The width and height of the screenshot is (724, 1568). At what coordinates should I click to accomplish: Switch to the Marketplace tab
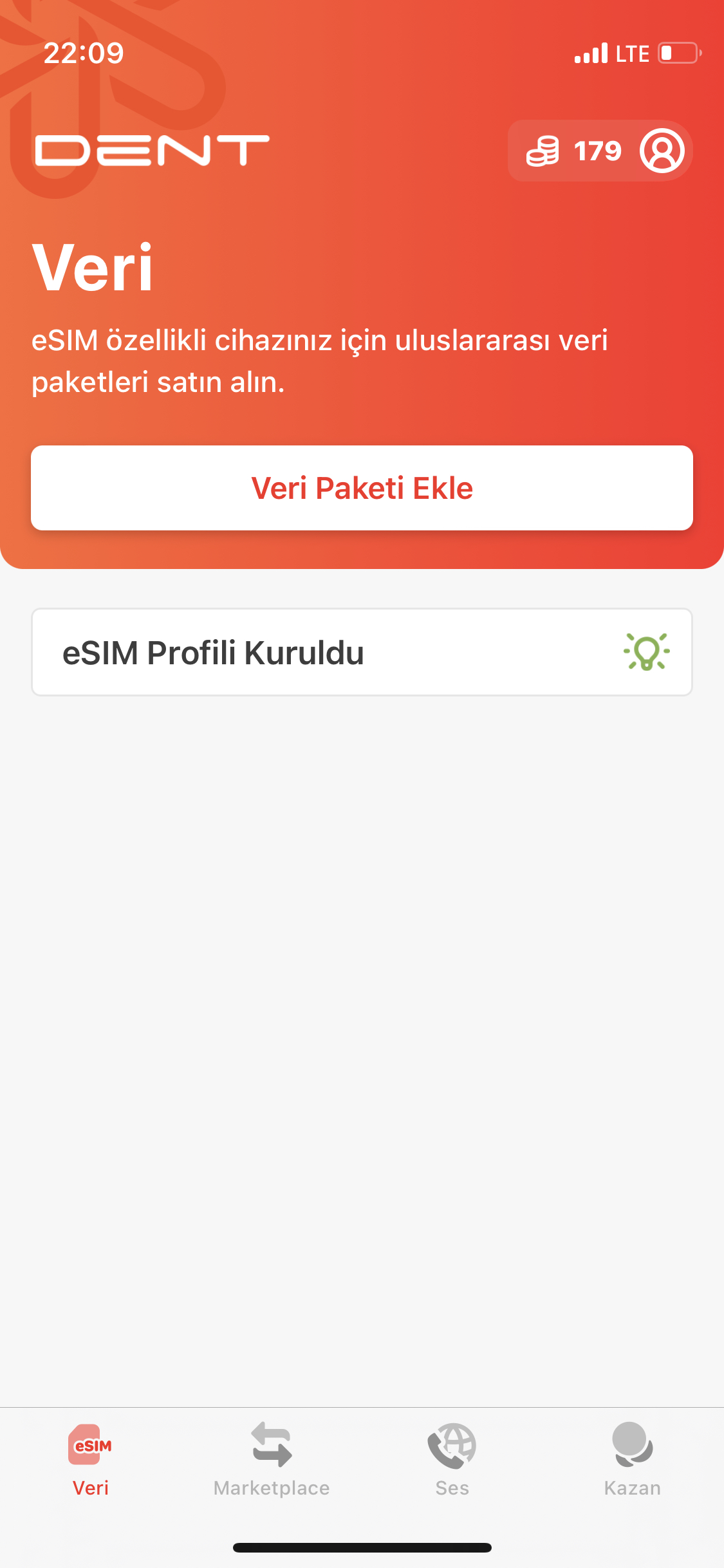(x=272, y=1459)
